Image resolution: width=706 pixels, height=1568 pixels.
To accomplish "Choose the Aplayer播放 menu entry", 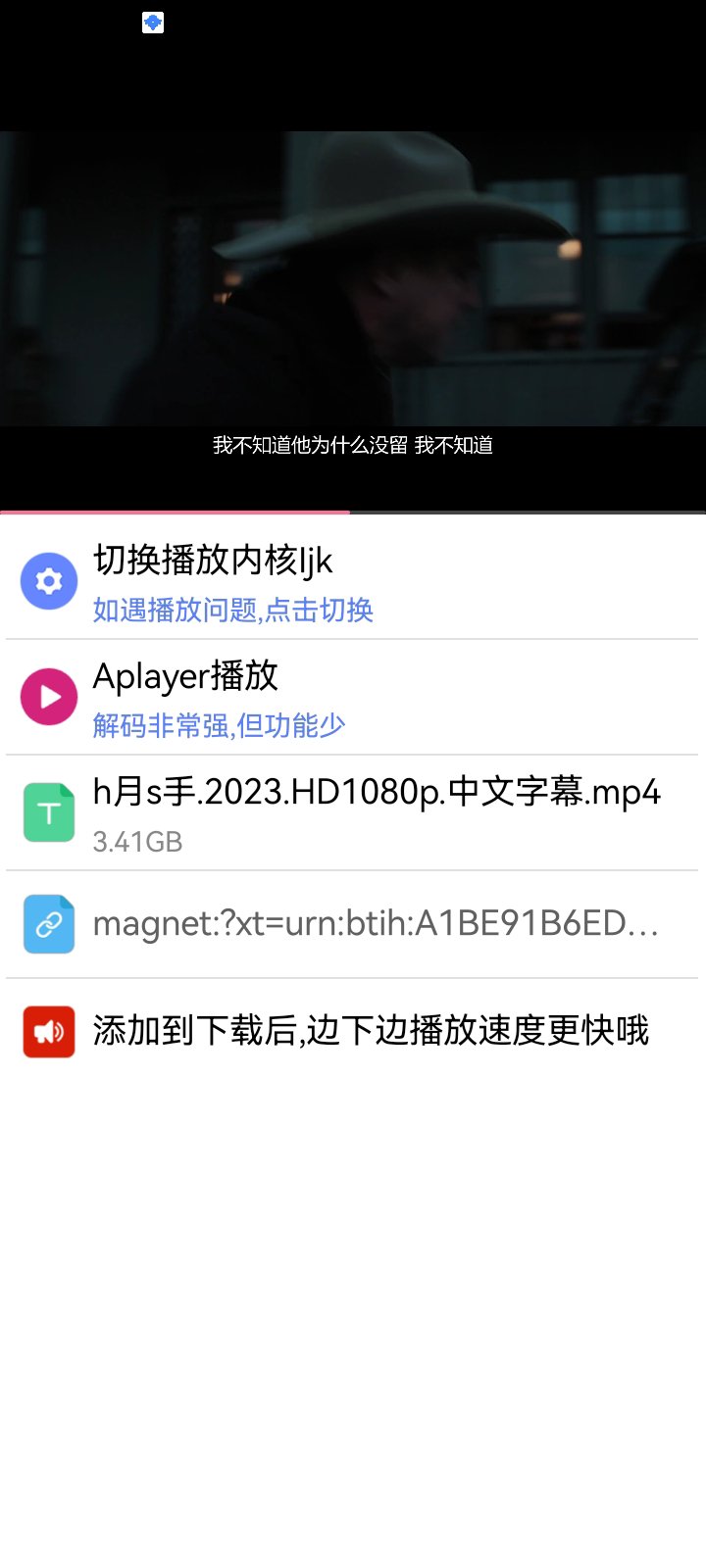I will click(184, 676).
